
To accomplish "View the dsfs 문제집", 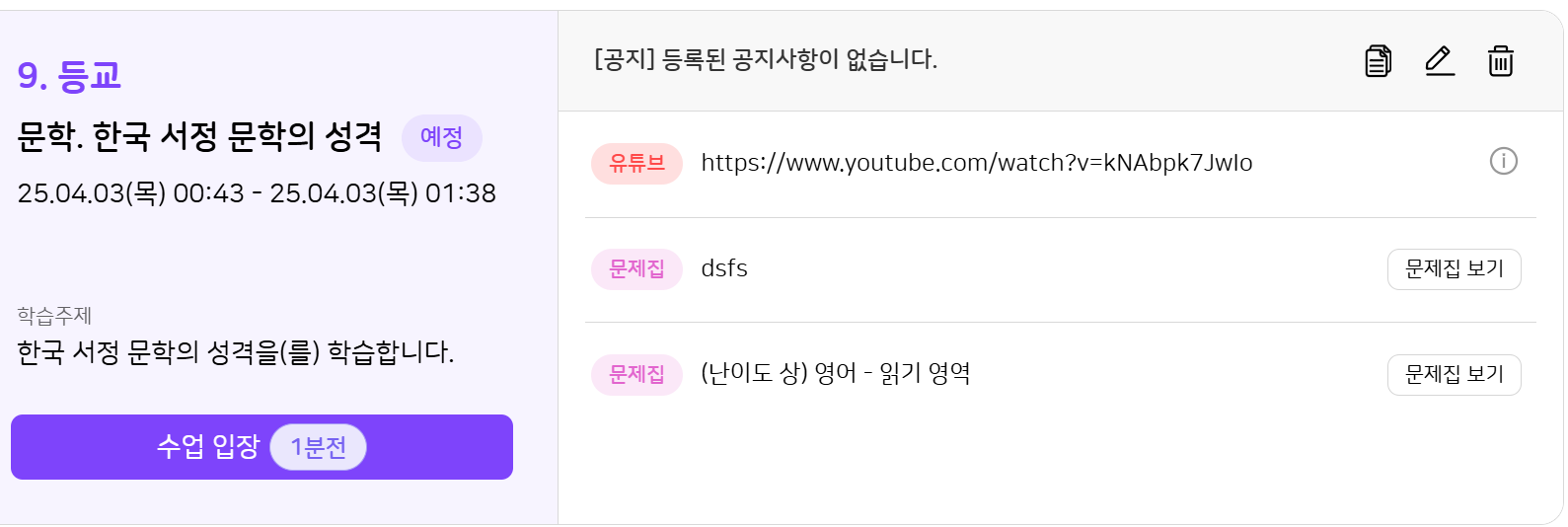I will pyautogui.click(x=1454, y=269).
